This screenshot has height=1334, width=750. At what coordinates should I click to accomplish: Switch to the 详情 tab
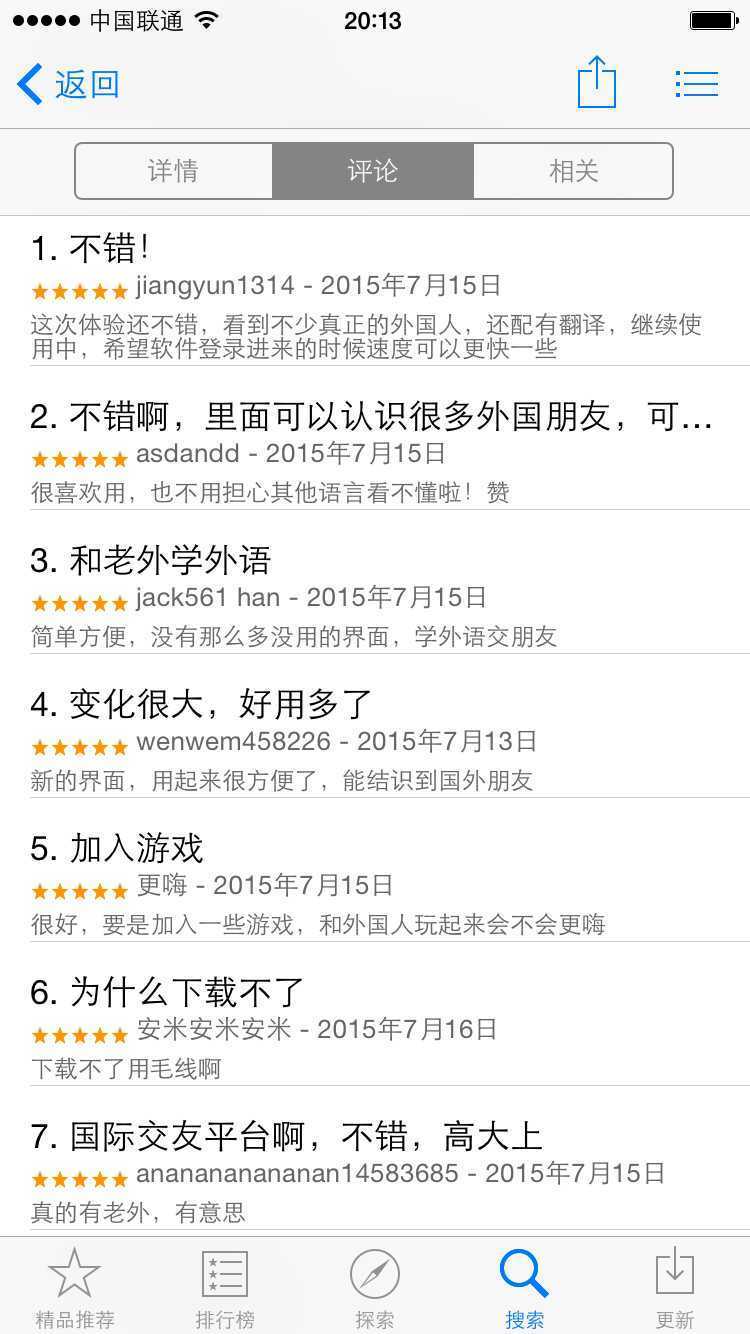tap(174, 170)
